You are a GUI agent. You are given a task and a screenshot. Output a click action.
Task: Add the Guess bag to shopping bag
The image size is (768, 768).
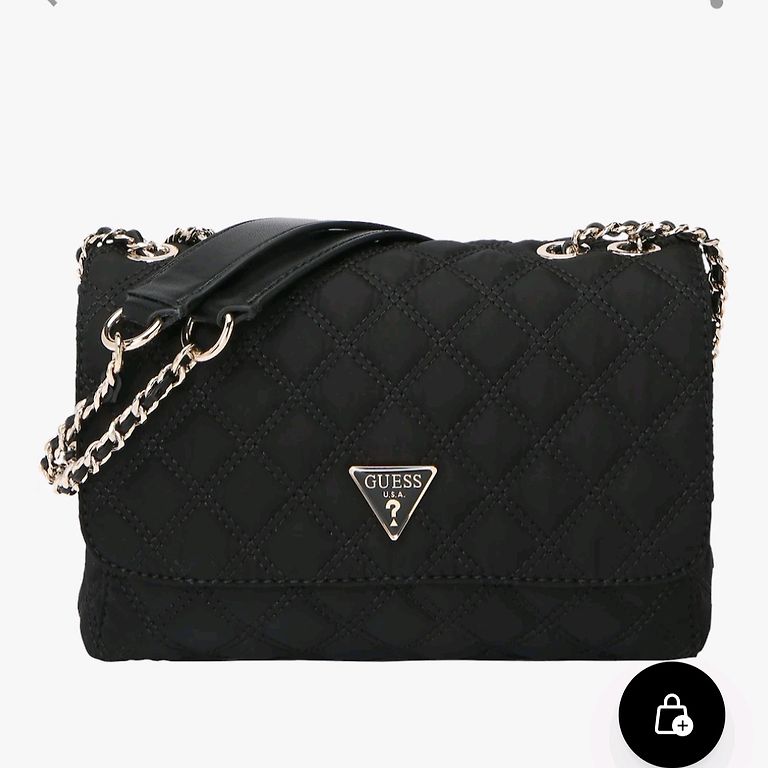click(671, 714)
